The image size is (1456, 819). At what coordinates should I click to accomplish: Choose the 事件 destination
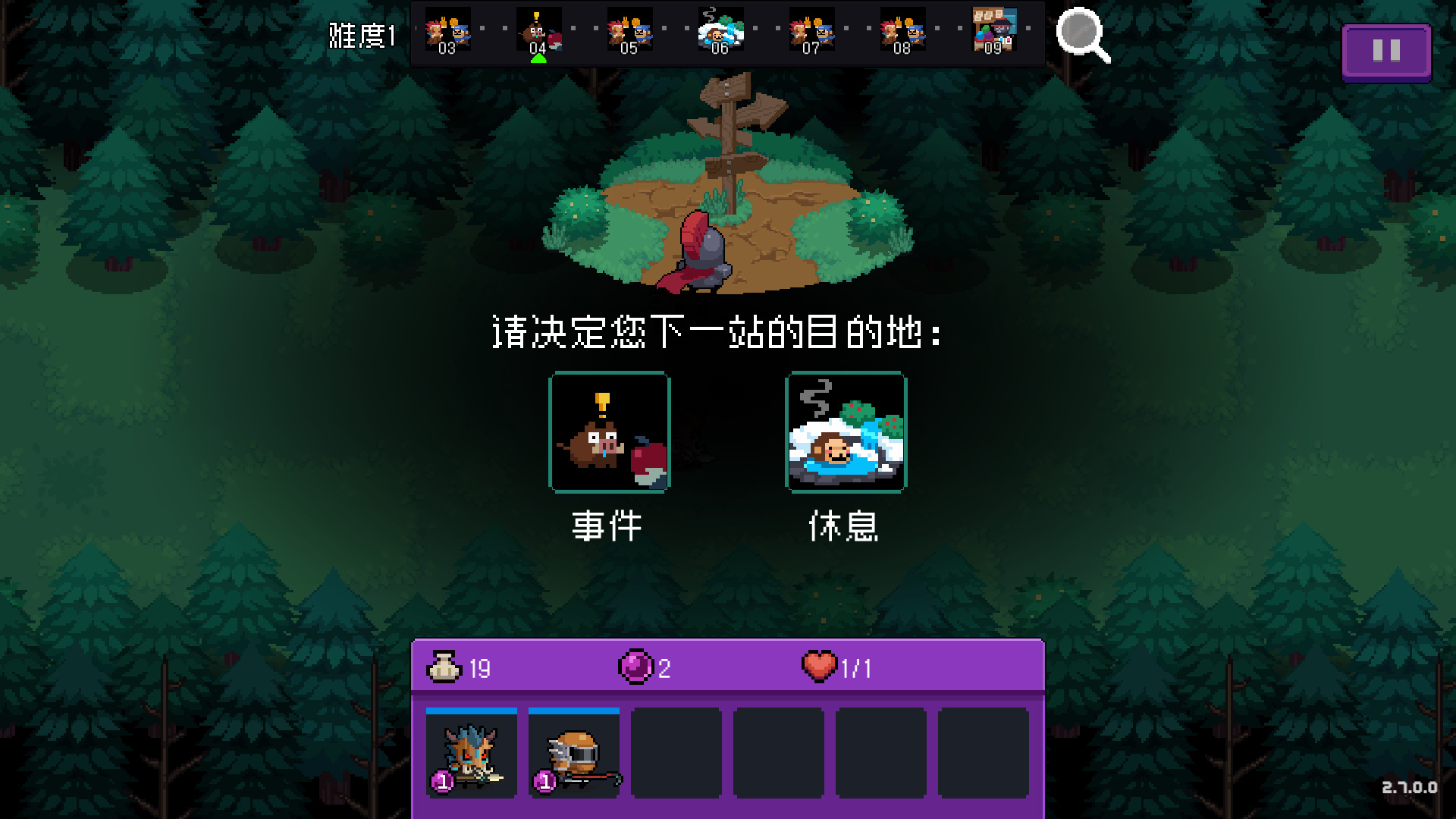[x=609, y=432]
